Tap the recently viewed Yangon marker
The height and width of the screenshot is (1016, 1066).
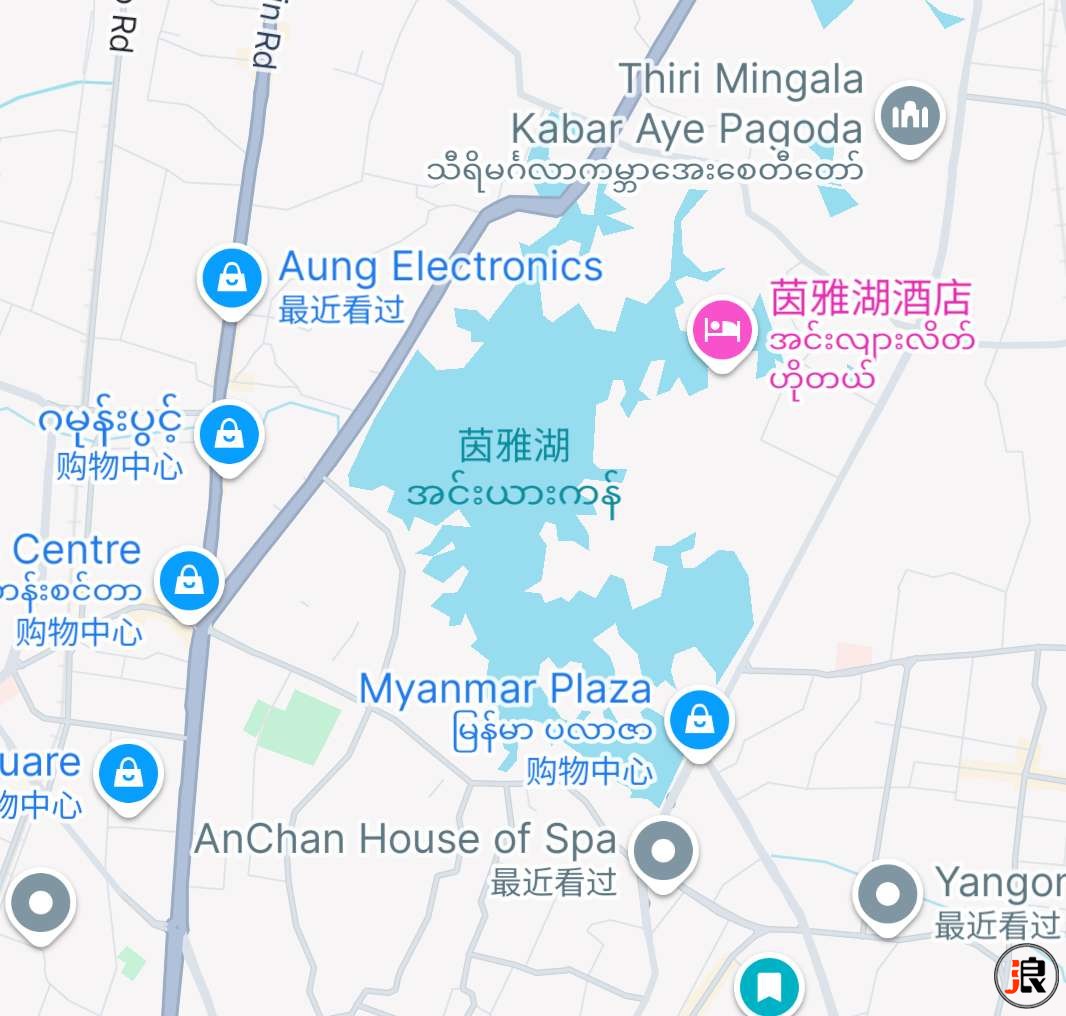[887, 895]
